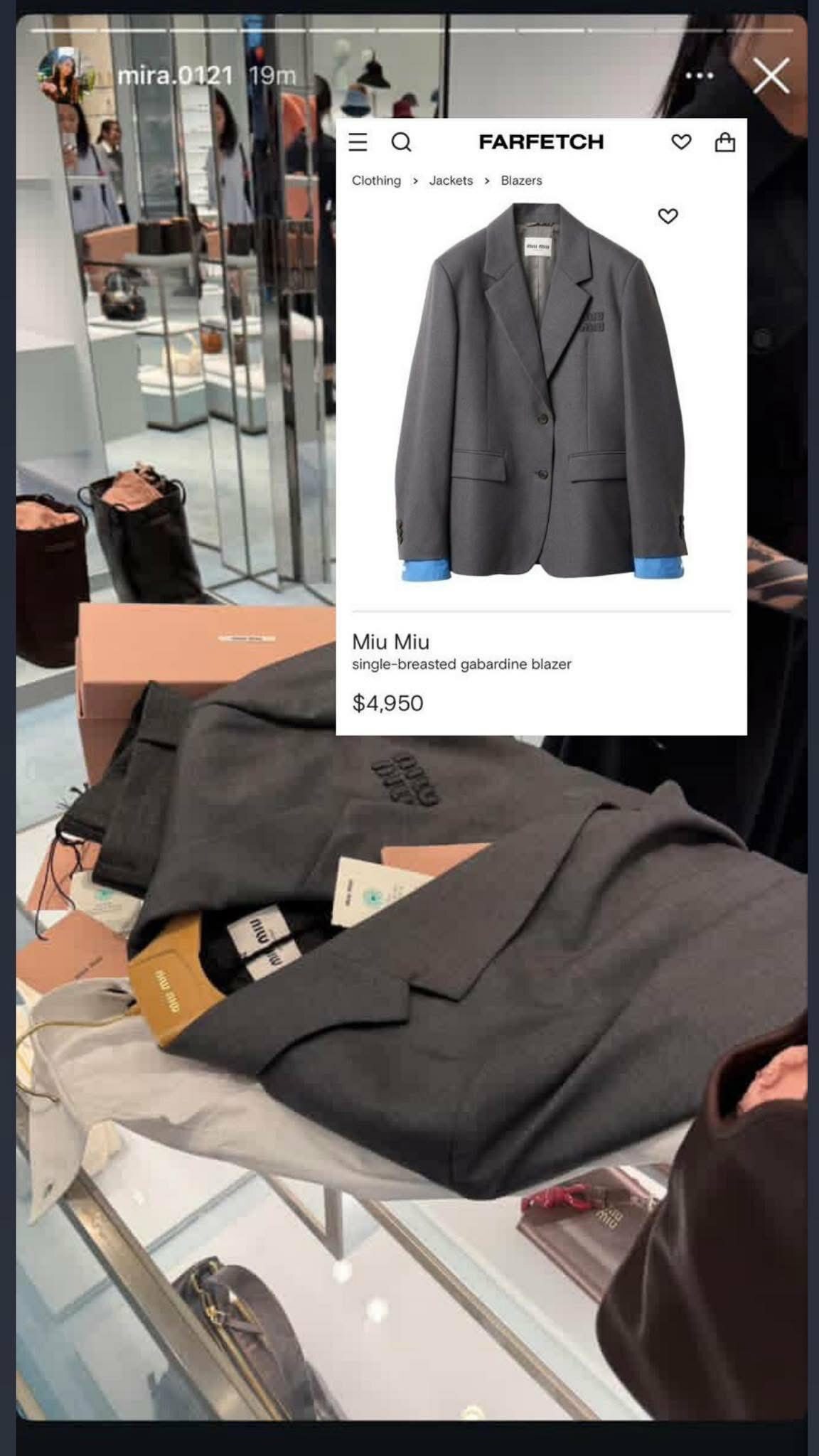
Task: Tap mira.0121's profile avatar
Action: (65, 76)
